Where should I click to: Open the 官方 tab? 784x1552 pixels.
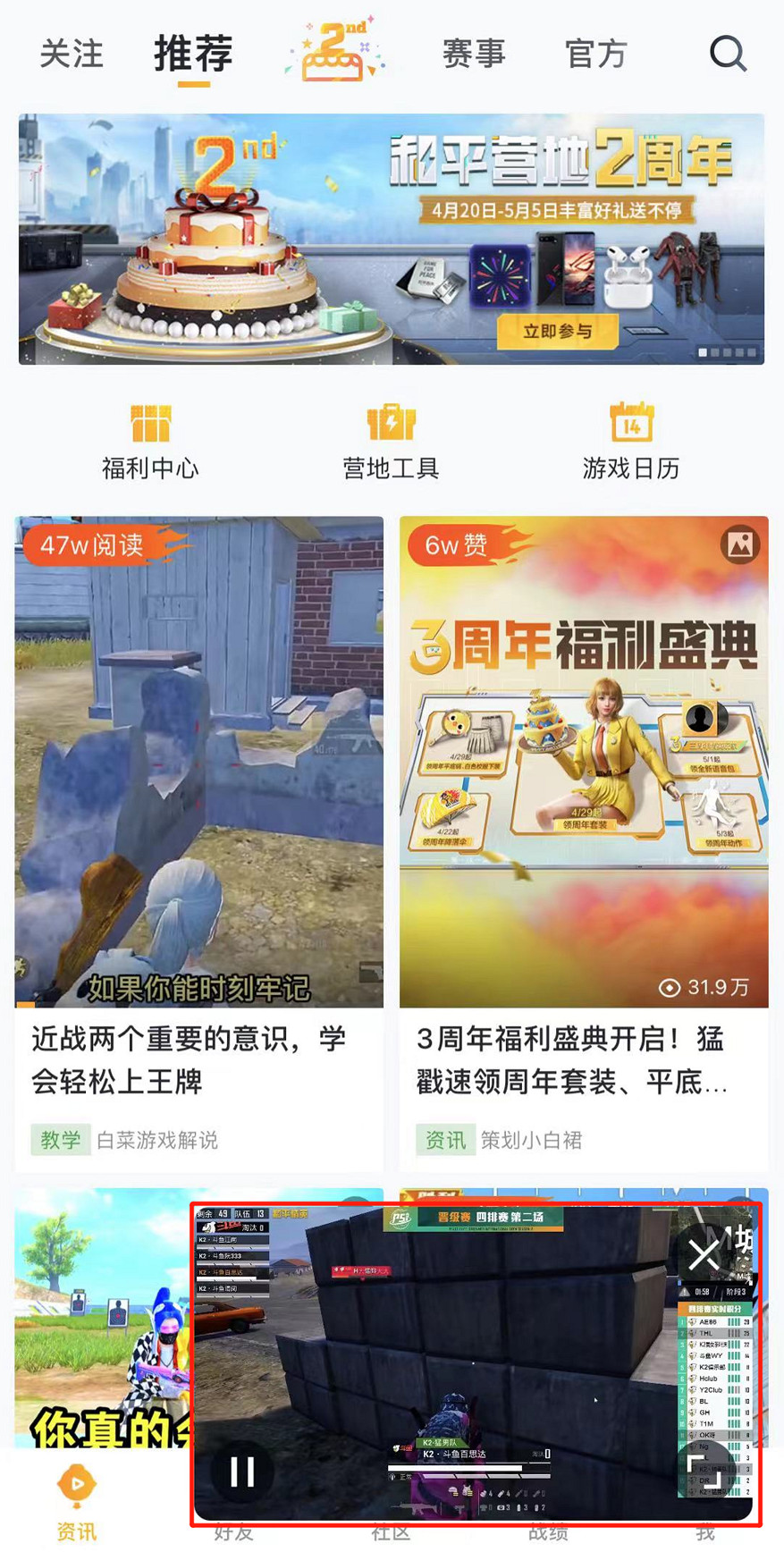(595, 54)
